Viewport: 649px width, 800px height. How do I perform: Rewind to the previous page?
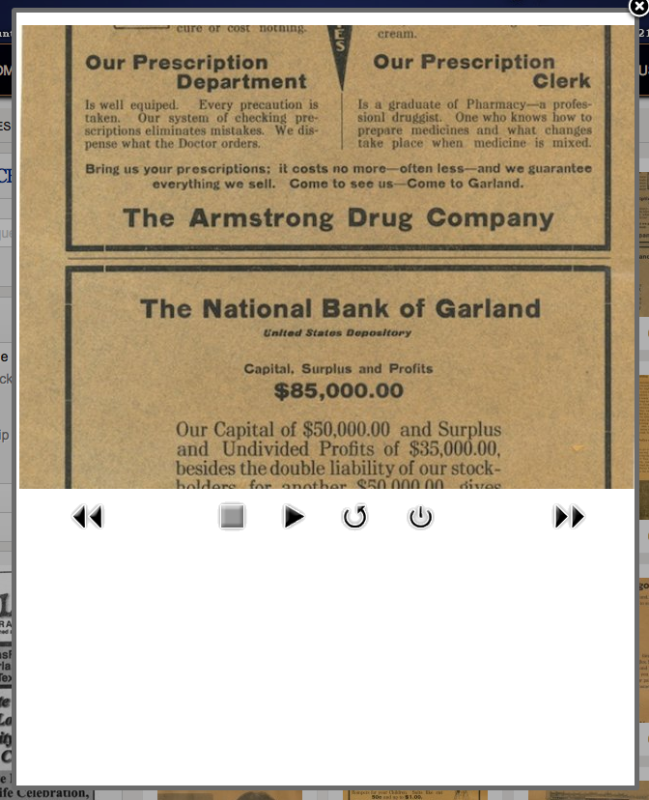88,517
